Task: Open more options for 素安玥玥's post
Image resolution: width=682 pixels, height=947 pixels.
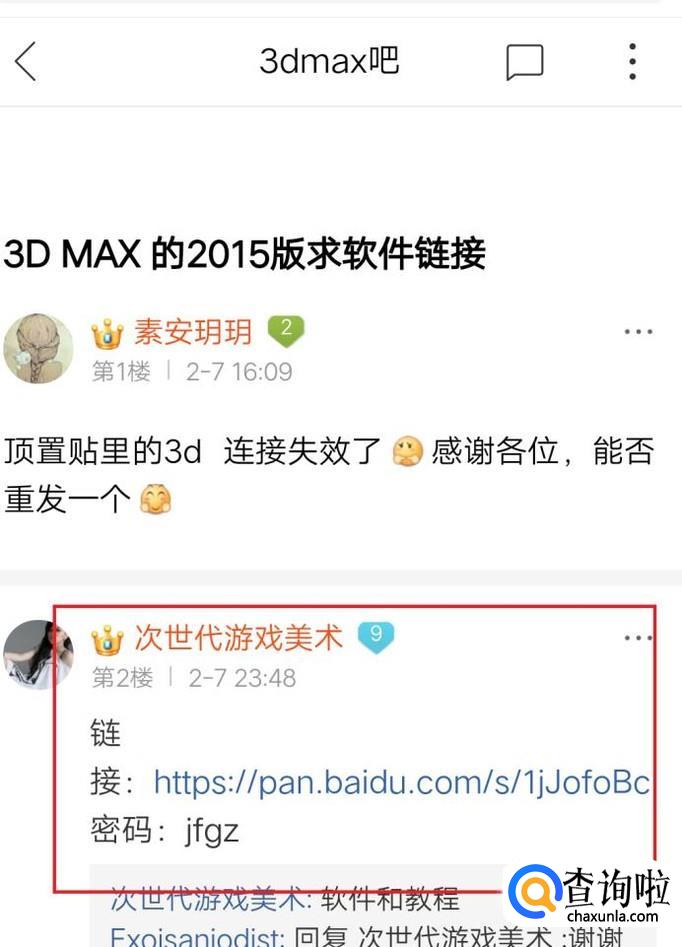Action: [638, 333]
